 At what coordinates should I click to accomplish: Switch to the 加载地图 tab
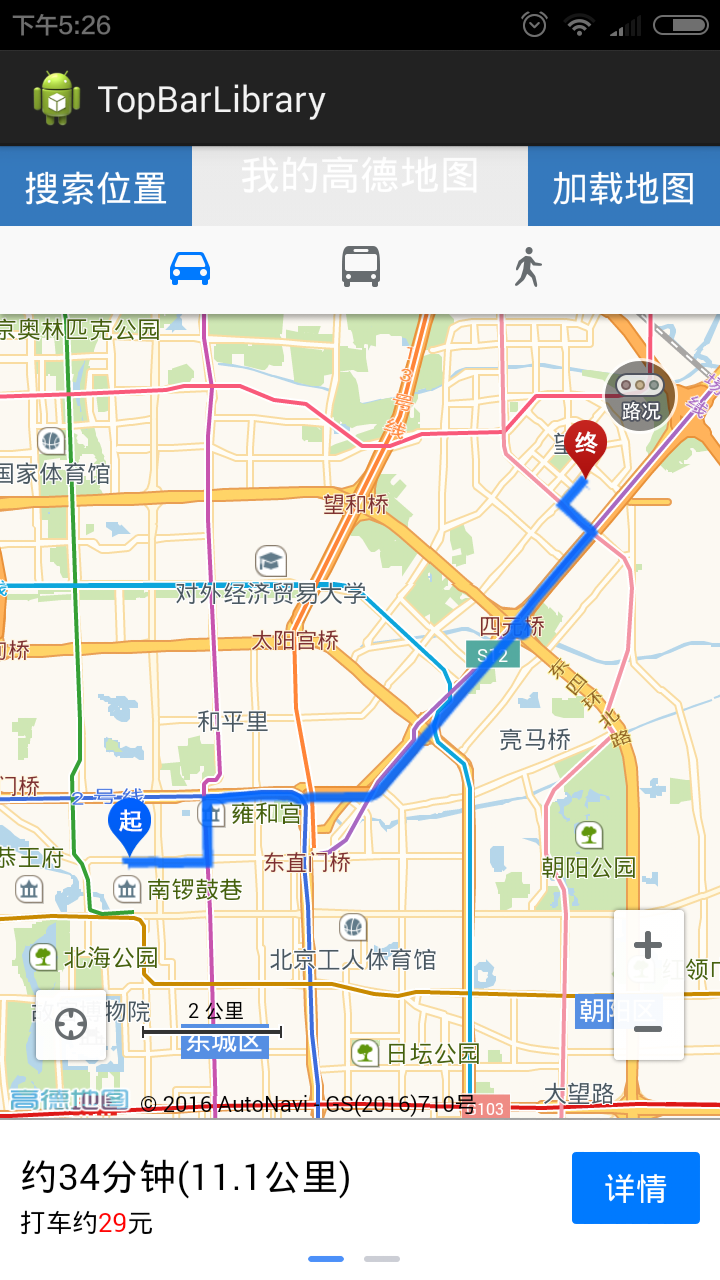point(623,186)
